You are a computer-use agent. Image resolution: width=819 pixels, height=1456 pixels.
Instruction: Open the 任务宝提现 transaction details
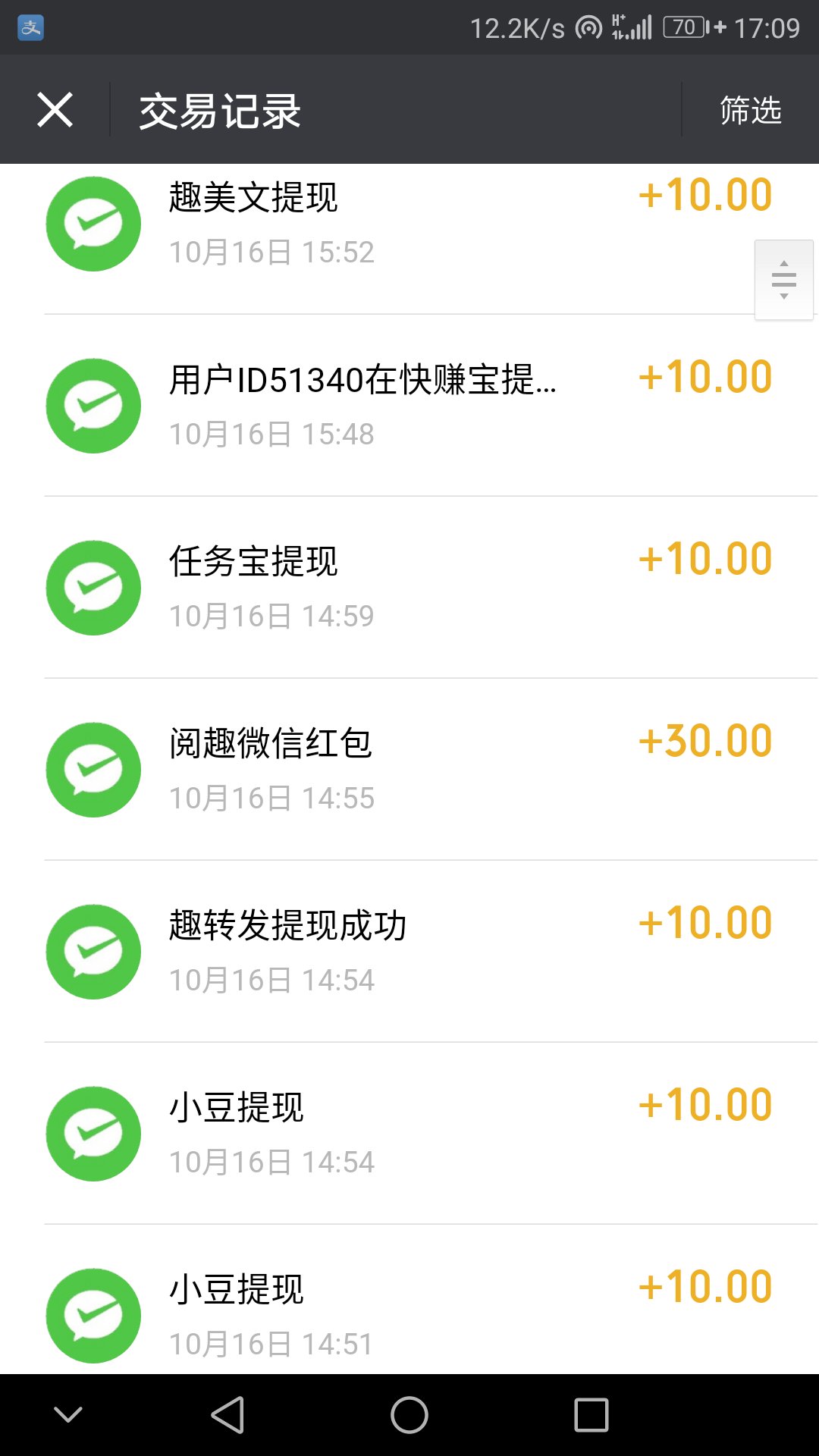[x=409, y=588]
